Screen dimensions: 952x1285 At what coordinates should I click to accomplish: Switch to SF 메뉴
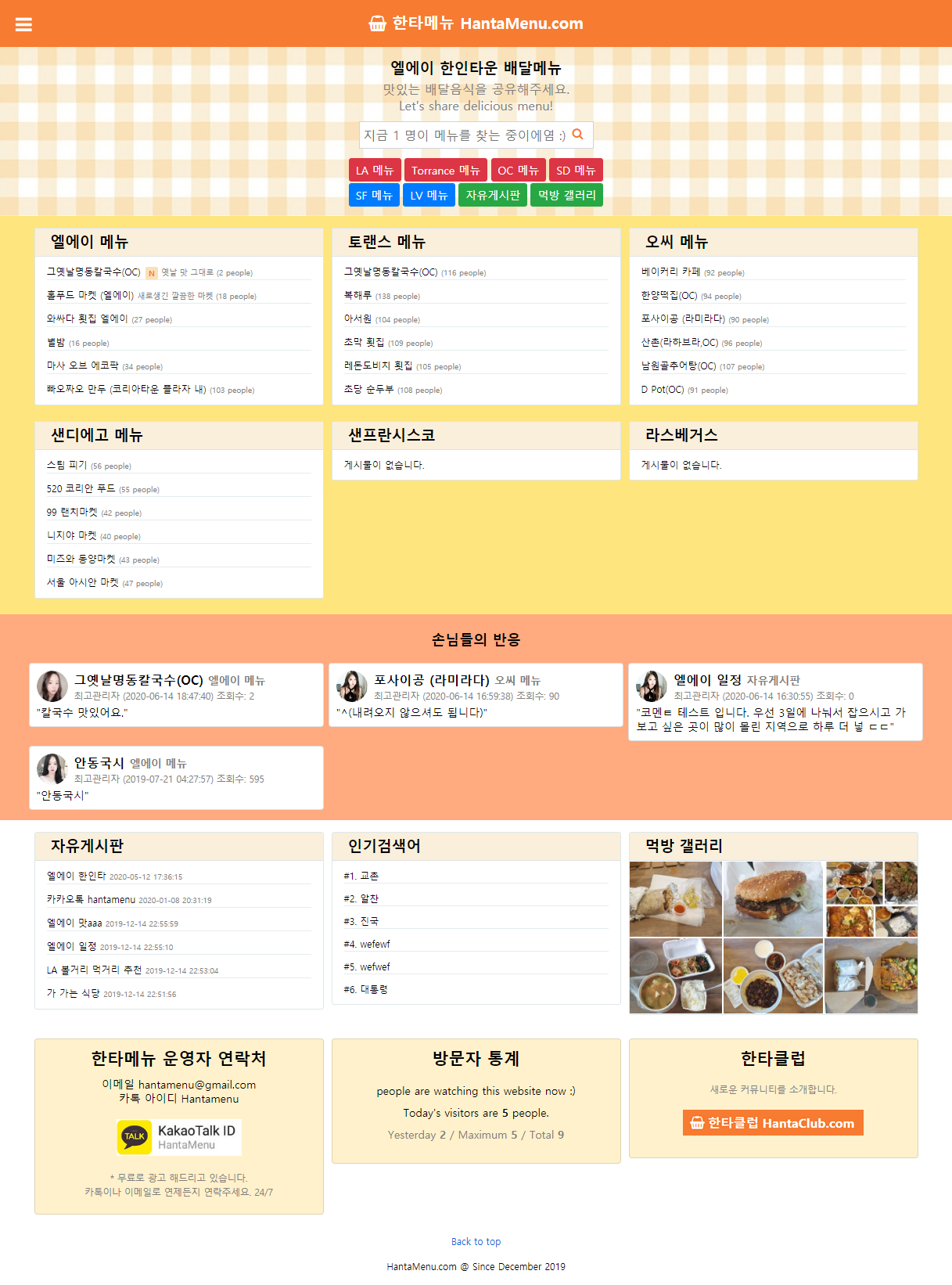[x=374, y=195]
